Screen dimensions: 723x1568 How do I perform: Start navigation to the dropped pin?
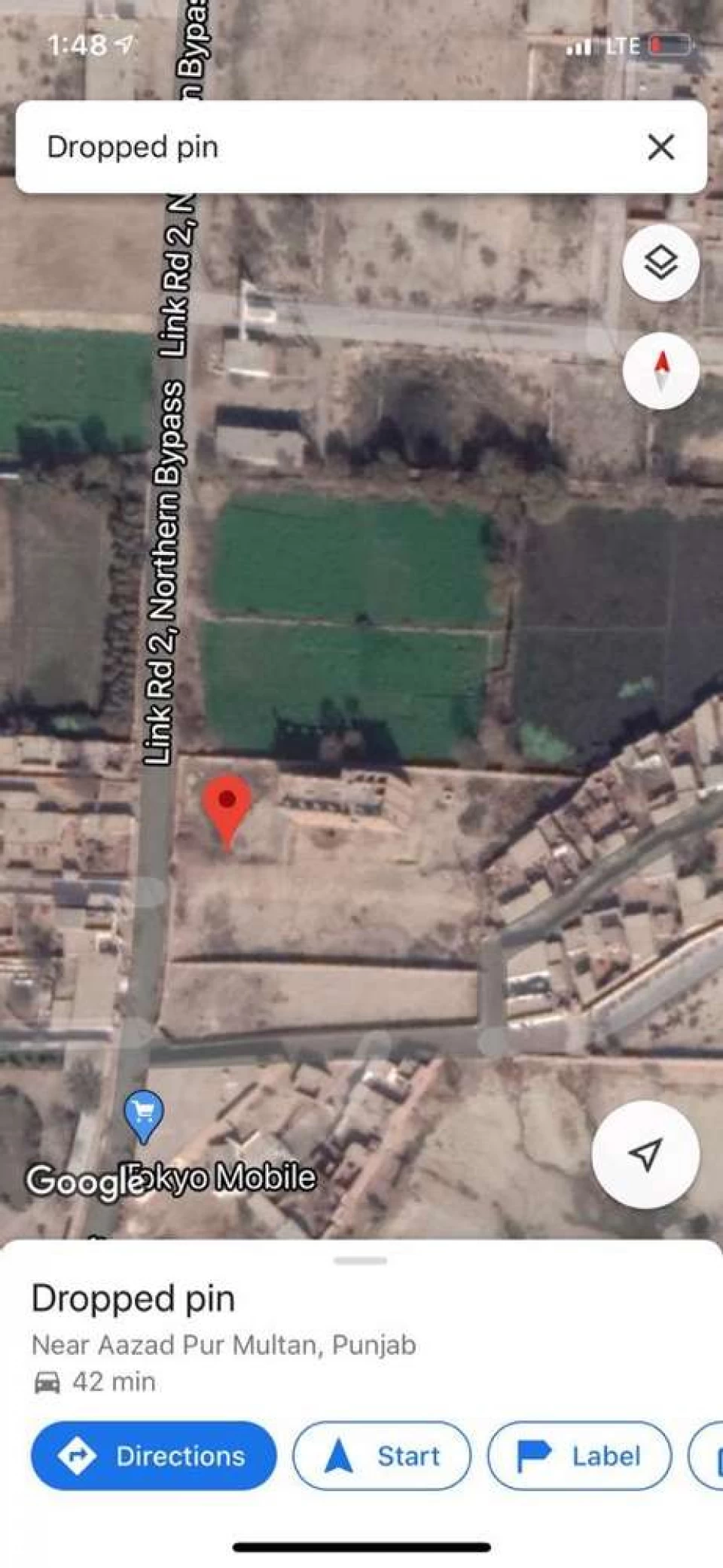tap(382, 1455)
